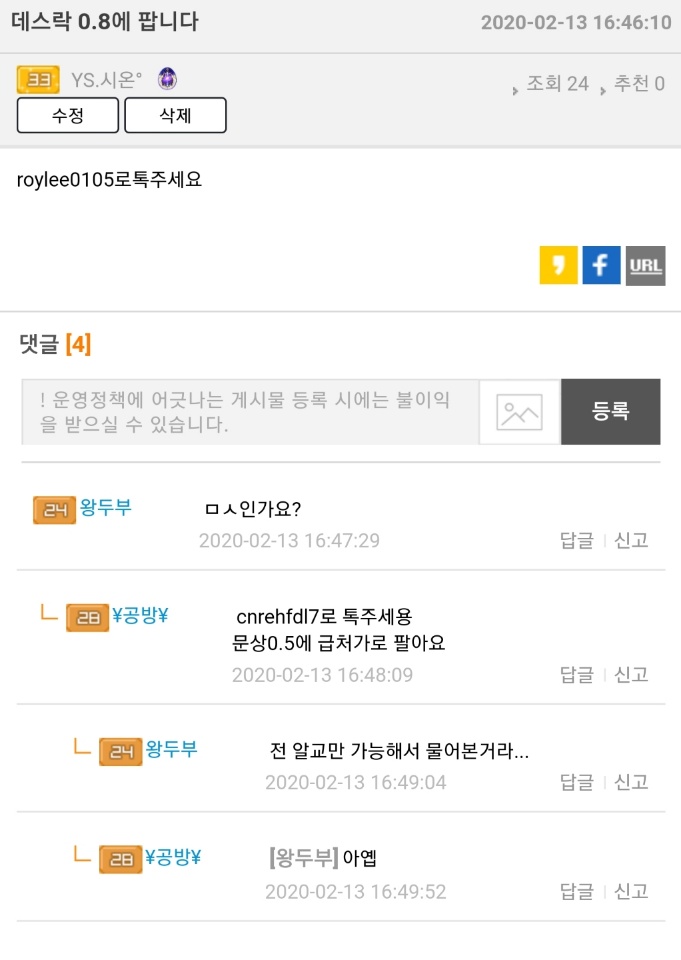Image resolution: width=681 pixels, height=960 pixels.
Task: Focus the comment input field
Action: tap(250, 412)
